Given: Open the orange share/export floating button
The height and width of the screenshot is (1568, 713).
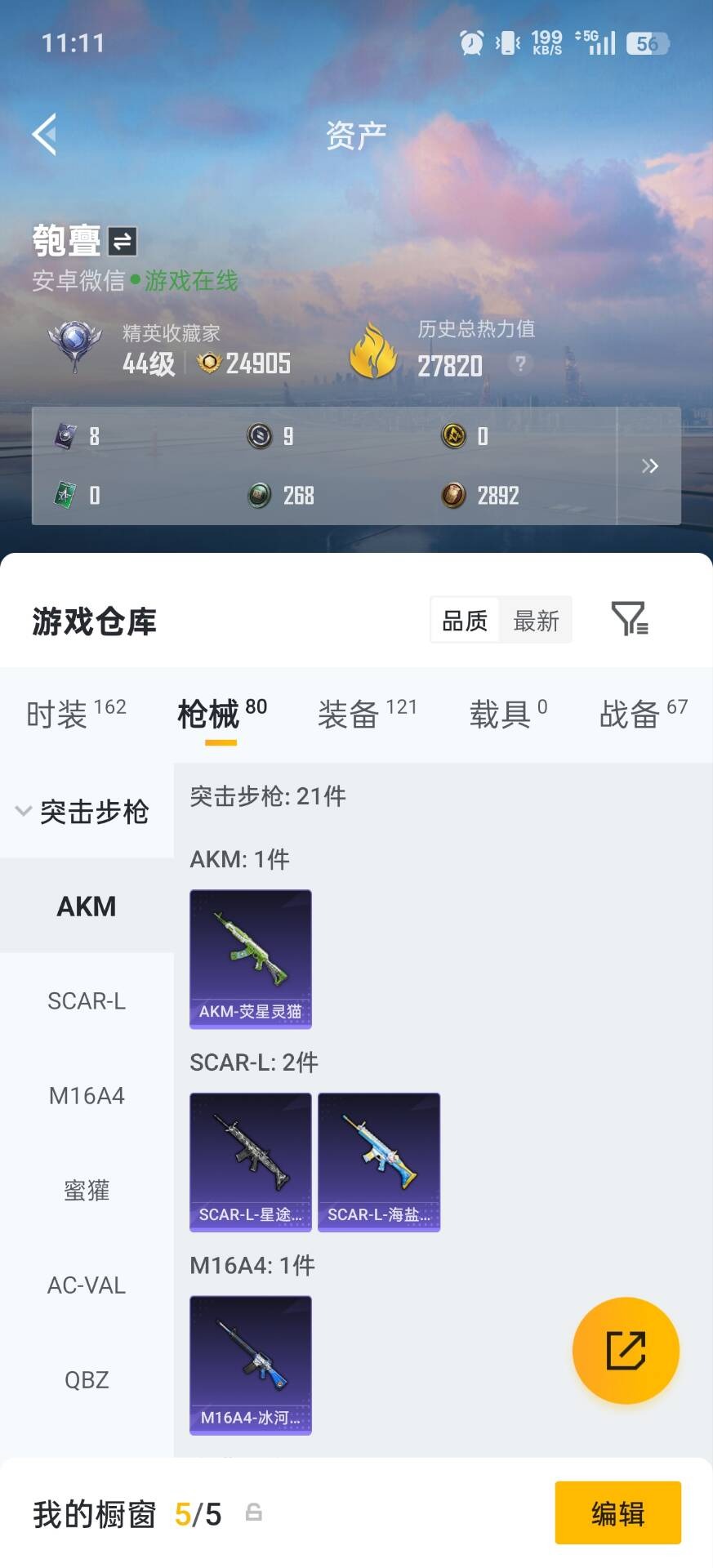Looking at the screenshot, I should [x=626, y=1350].
